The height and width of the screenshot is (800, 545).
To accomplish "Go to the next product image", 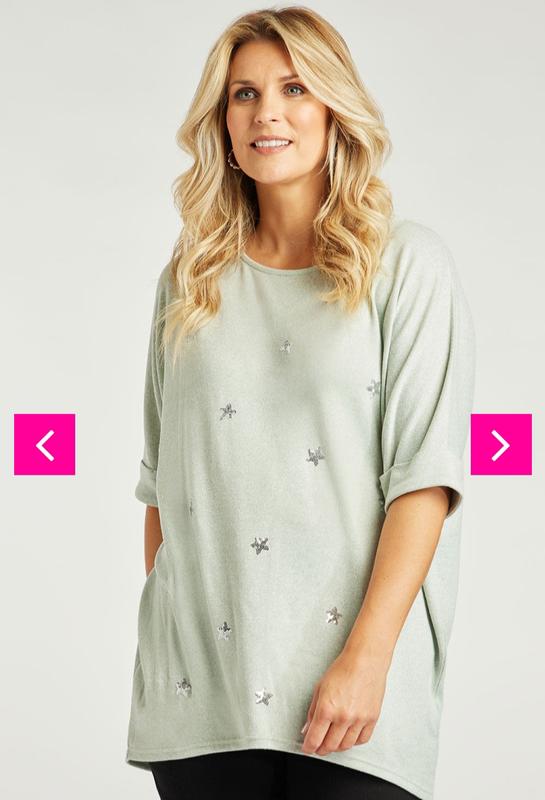I will pyautogui.click(x=501, y=444).
